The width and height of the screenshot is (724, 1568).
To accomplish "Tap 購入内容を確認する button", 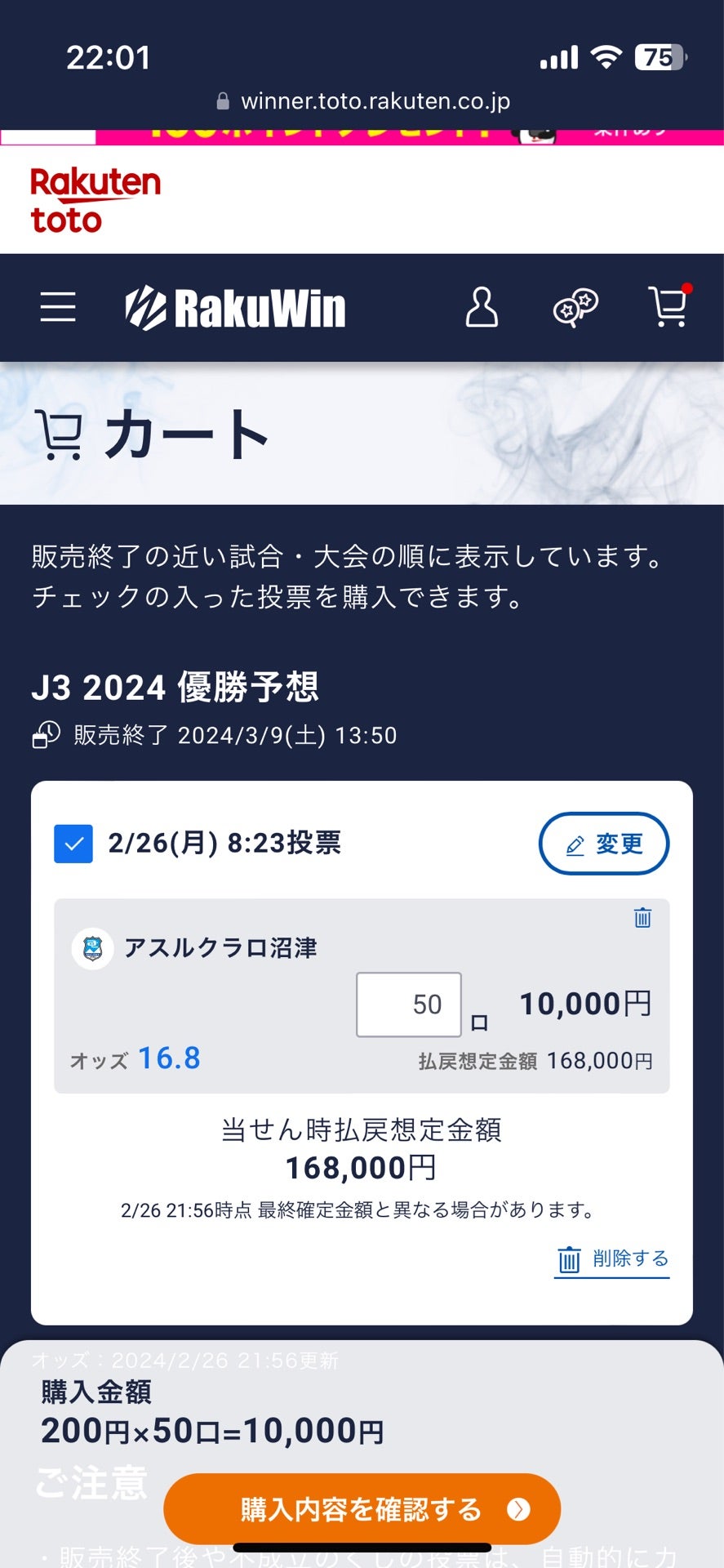I will pyautogui.click(x=362, y=1509).
